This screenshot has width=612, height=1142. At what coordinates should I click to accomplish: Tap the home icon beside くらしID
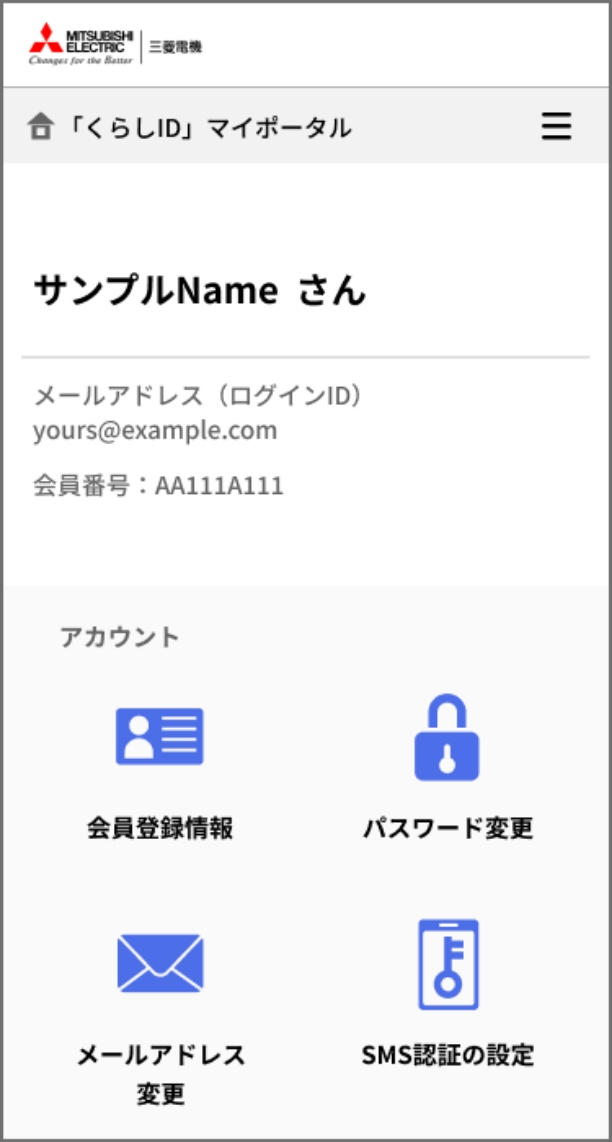[x=41, y=127]
